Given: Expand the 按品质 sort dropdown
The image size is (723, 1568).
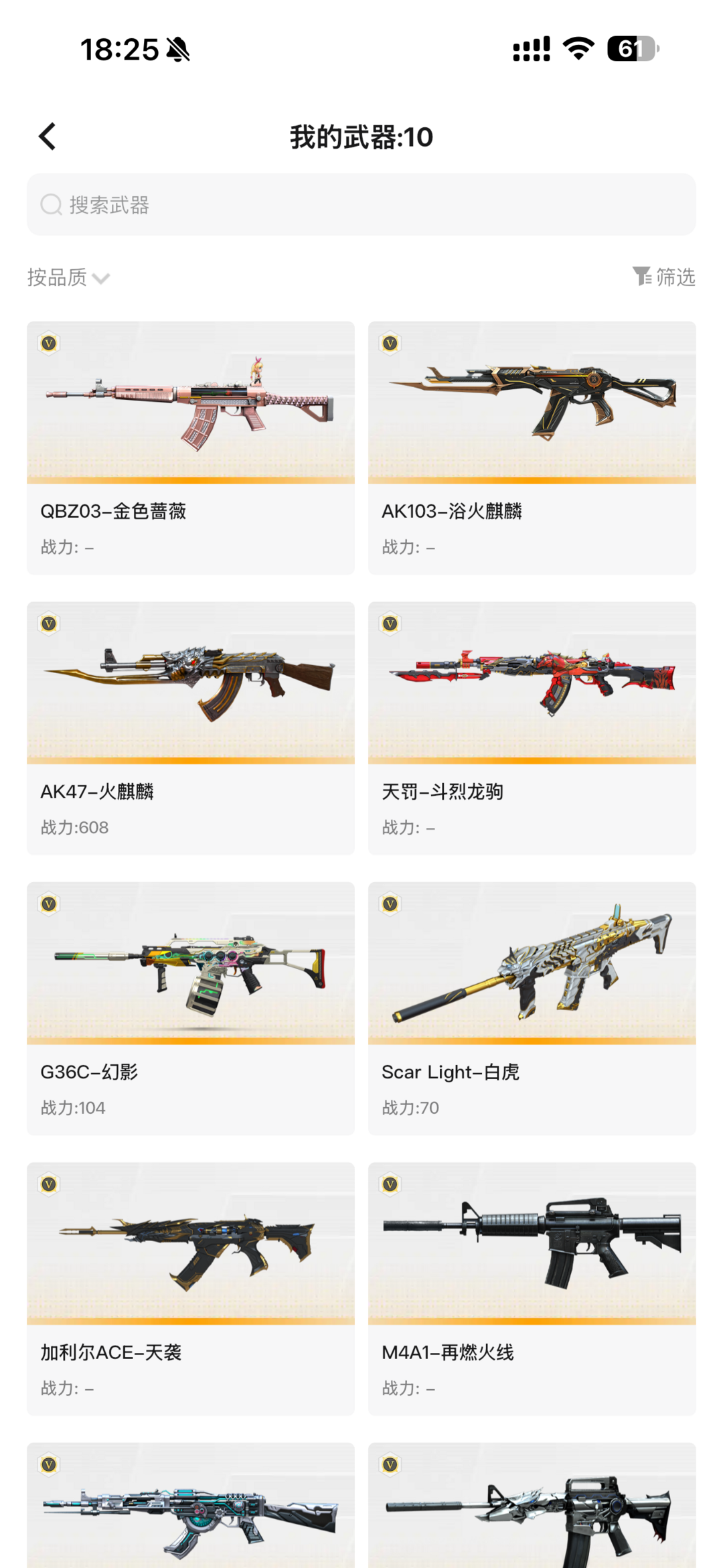Looking at the screenshot, I should 68,277.
